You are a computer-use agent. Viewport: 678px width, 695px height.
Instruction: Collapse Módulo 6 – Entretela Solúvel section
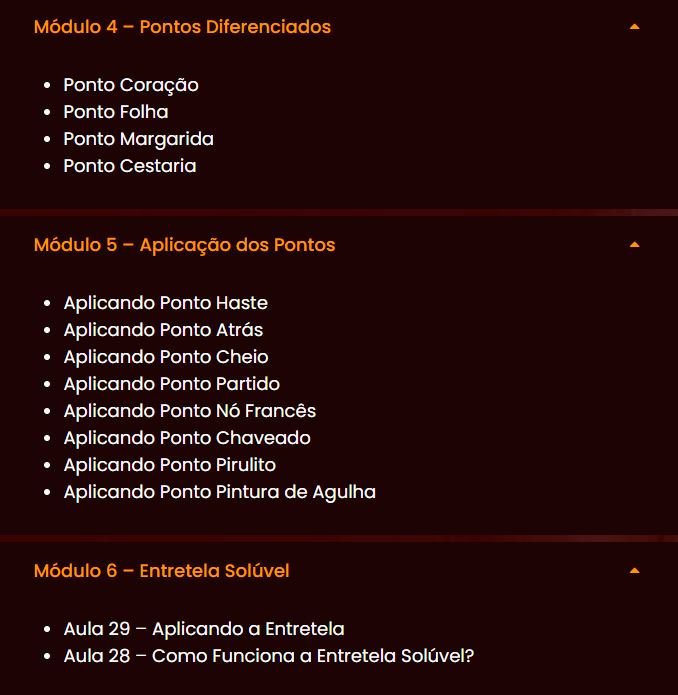click(634, 571)
